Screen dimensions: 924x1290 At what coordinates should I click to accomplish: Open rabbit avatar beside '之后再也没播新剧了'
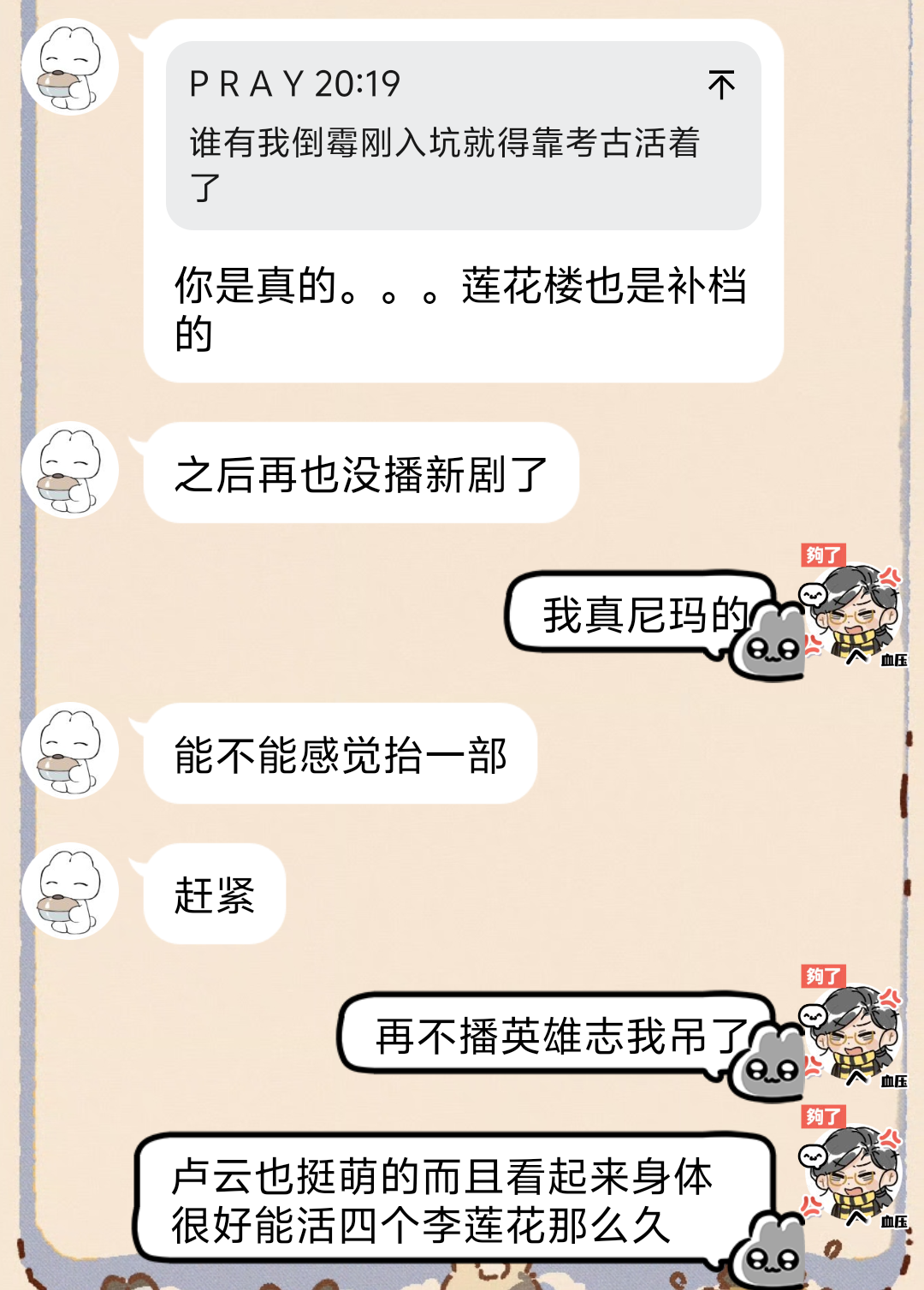[70, 470]
